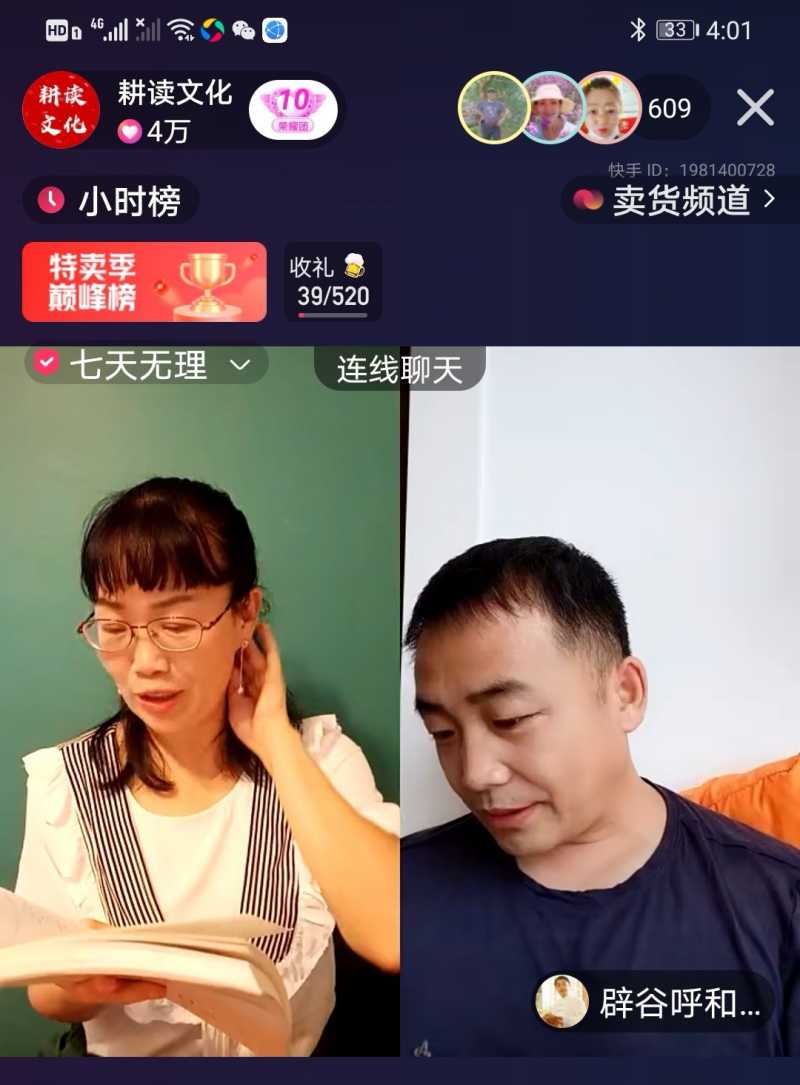The height and width of the screenshot is (1085, 800).
Task: Open 收礼 gift progress widget
Action: 332,282
